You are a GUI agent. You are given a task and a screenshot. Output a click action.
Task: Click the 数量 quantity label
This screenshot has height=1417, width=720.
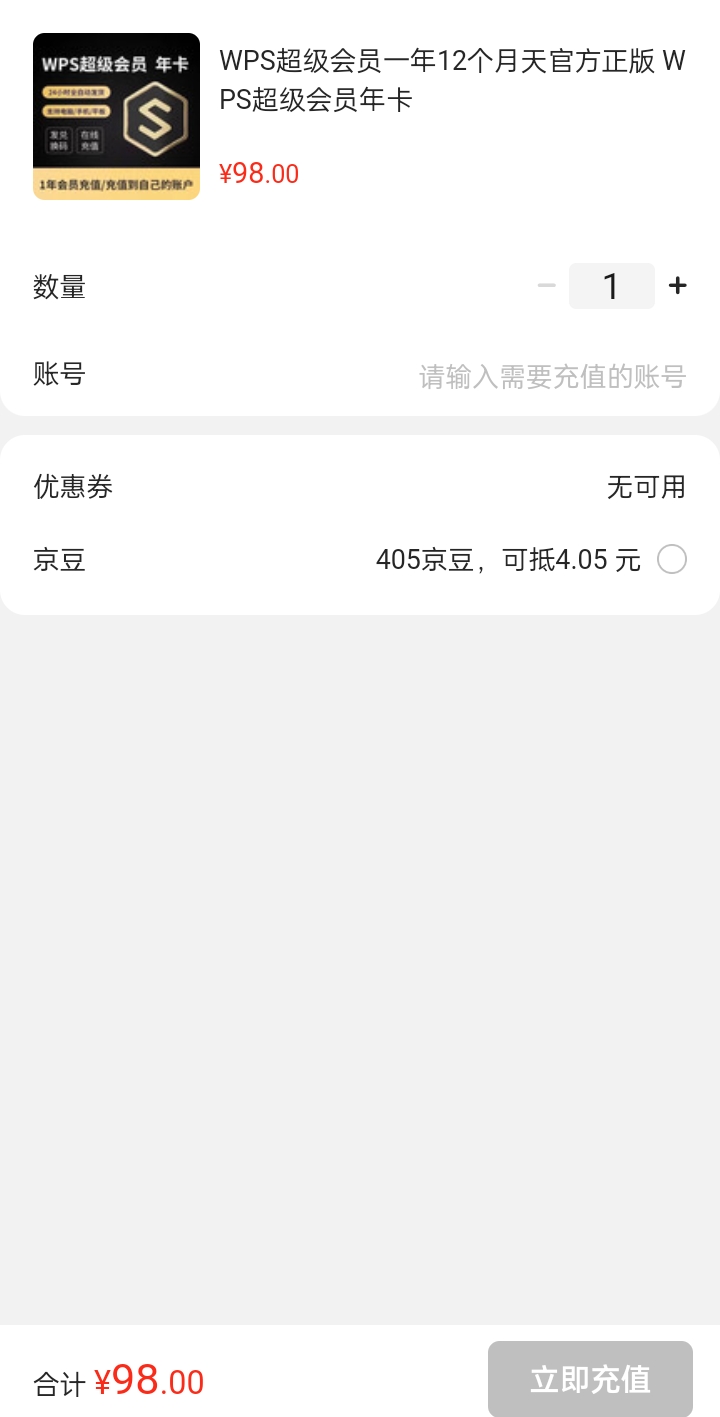tap(60, 285)
